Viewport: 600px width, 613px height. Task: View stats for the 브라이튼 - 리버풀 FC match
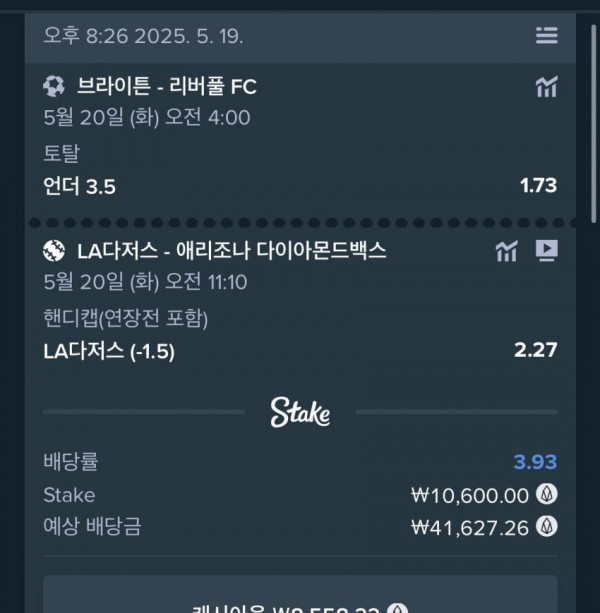click(x=546, y=87)
